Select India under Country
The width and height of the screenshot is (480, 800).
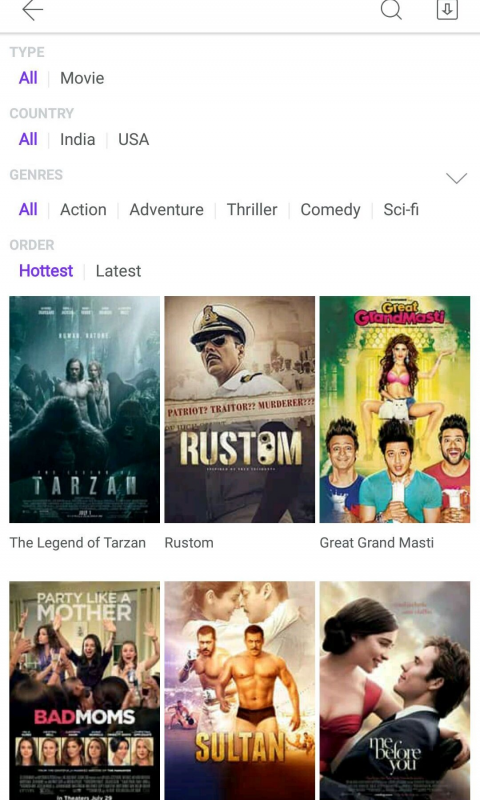pyautogui.click(x=78, y=139)
